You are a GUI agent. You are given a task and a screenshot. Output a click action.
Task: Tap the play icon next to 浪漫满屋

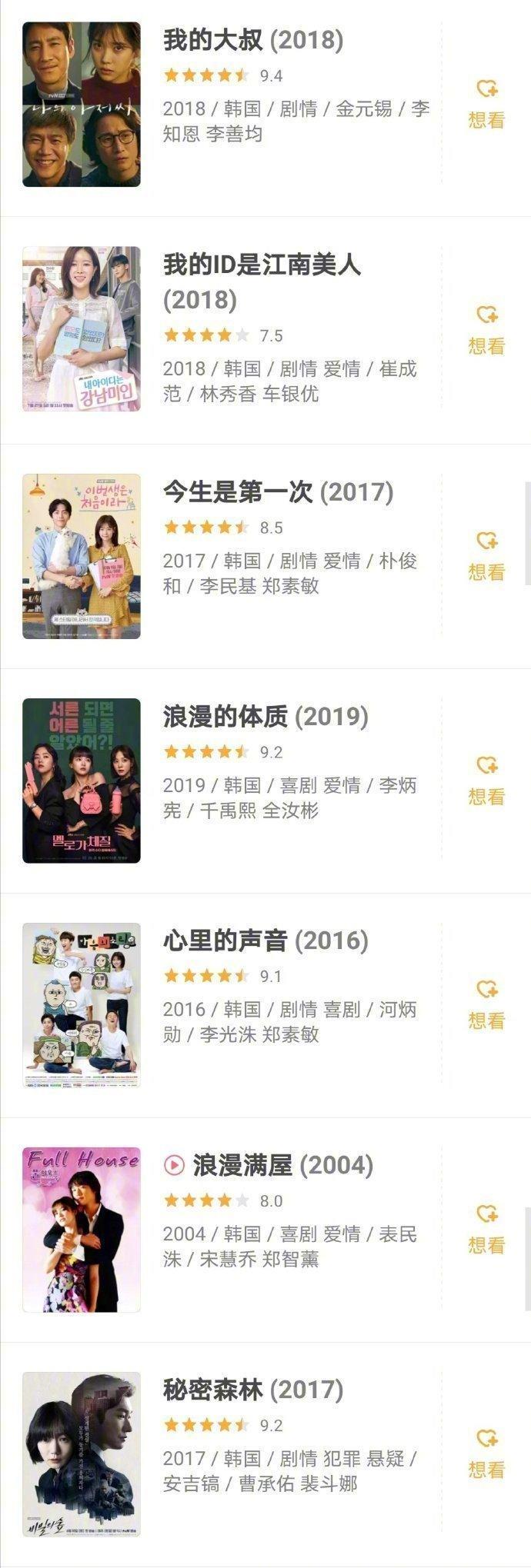click(x=175, y=1165)
